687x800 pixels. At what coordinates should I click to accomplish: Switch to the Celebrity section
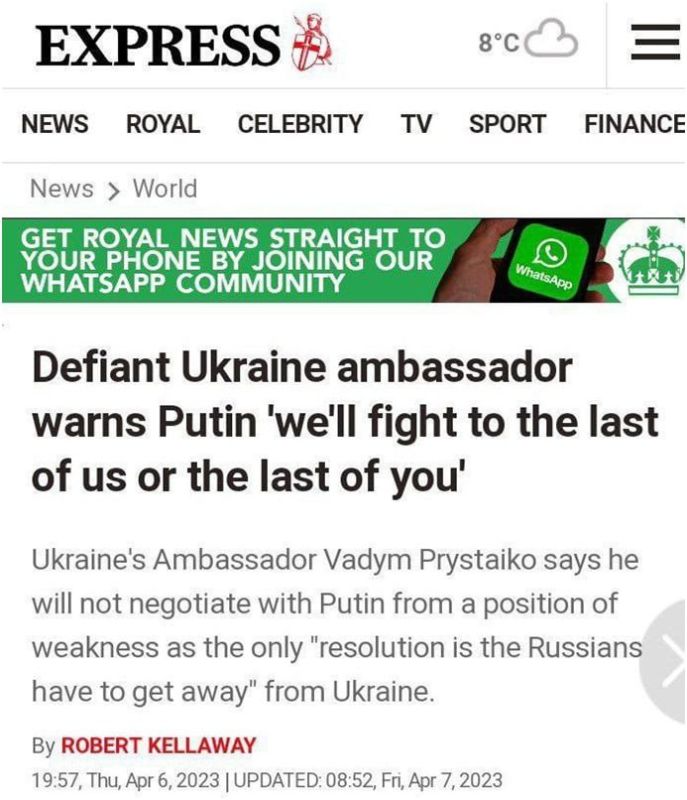[300, 124]
